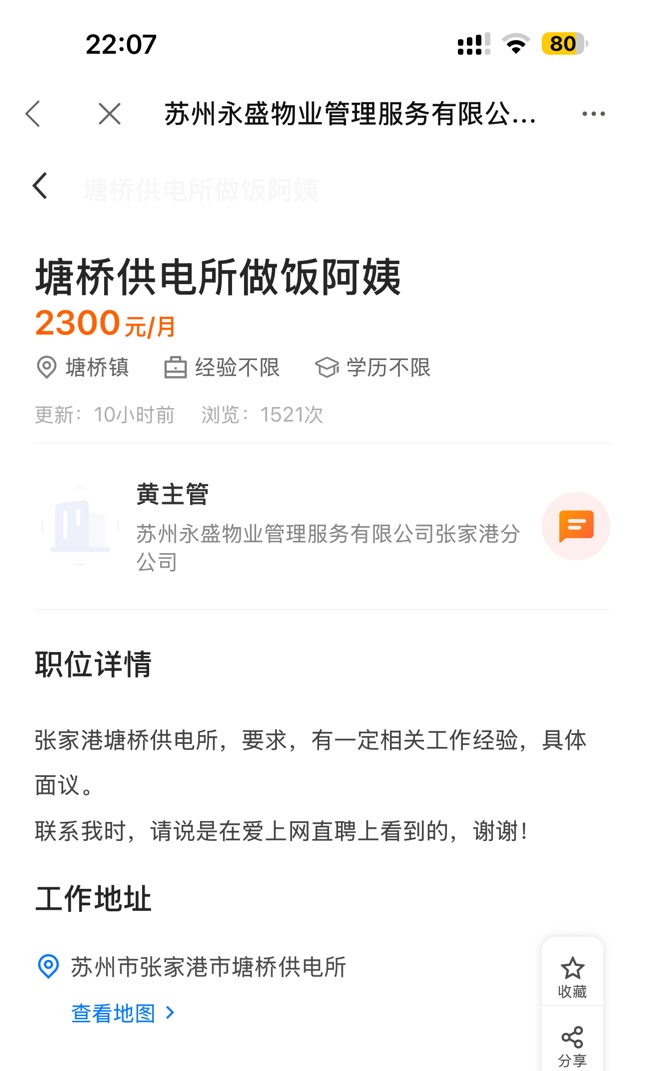The width and height of the screenshot is (645, 1071).
Task: Message 黄主管 with the chat icon
Action: point(576,526)
